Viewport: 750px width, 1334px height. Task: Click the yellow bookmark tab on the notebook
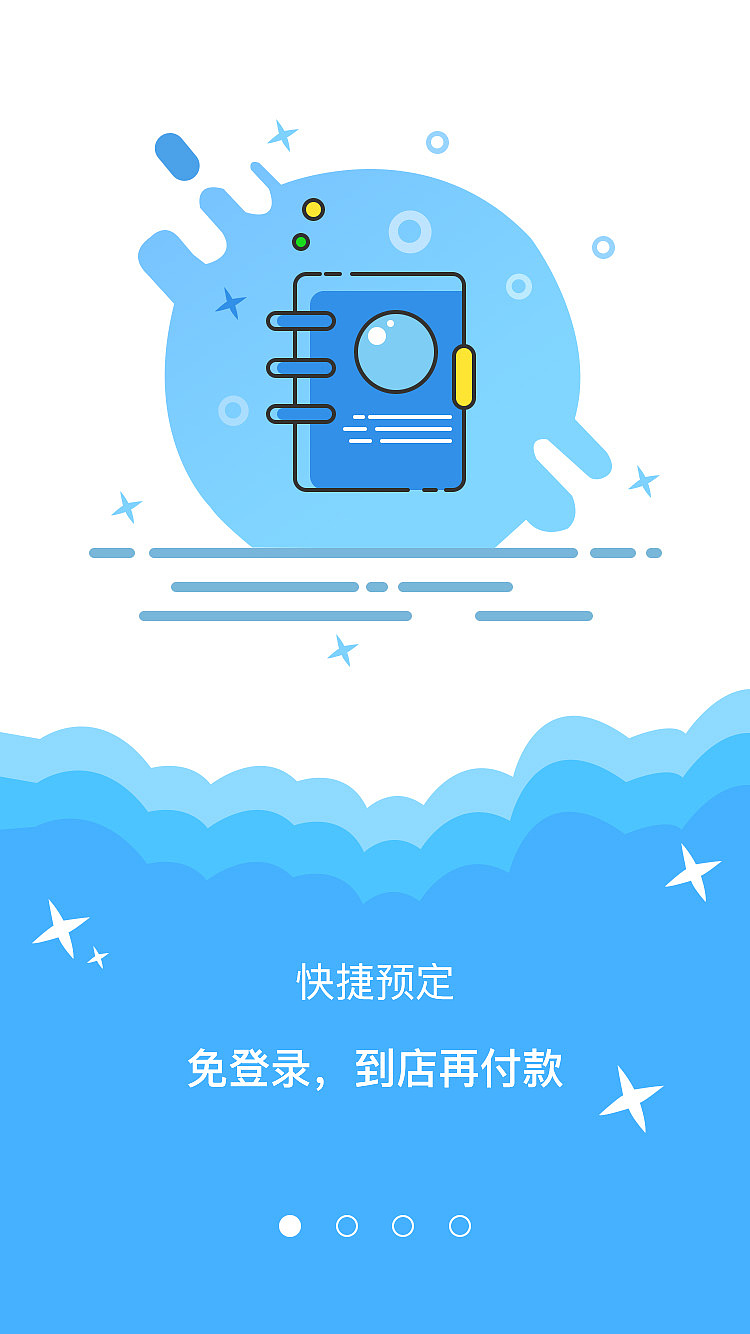click(x=465, y=375)
